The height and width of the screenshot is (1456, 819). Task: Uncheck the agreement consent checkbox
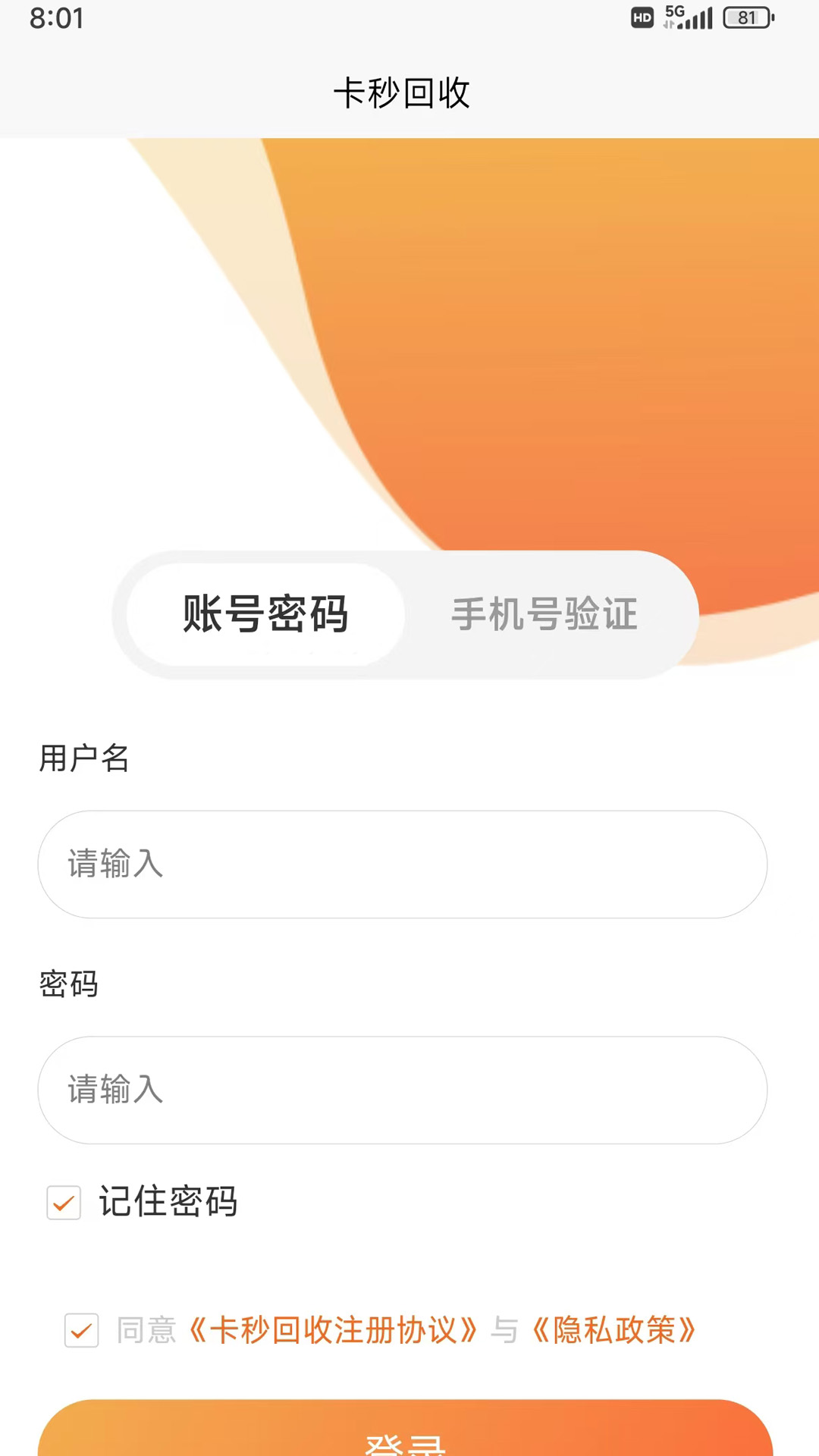[81, 1331]
